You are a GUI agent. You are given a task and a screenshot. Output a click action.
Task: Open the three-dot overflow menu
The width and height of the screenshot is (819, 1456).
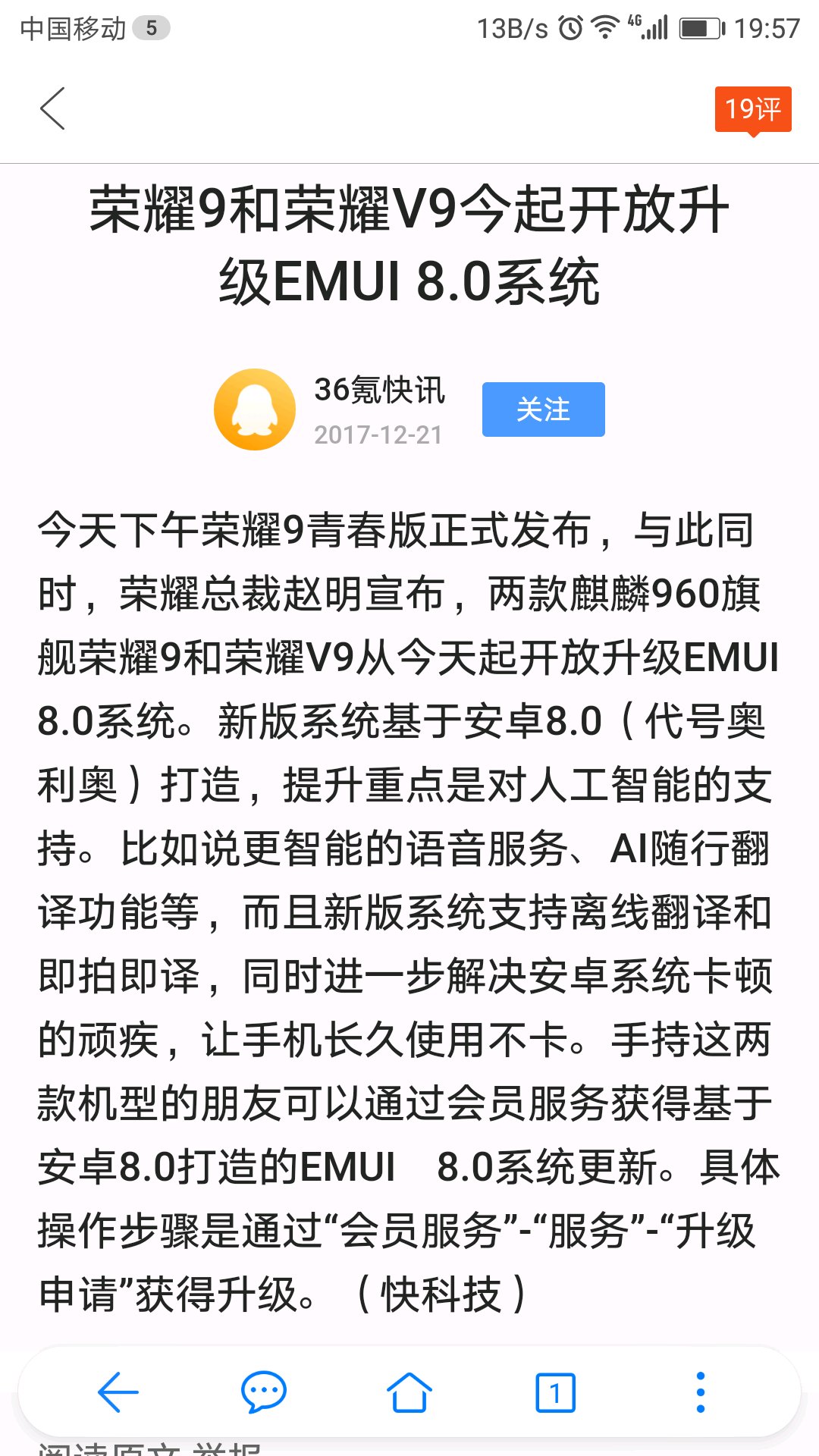(x=701, y=1392)
